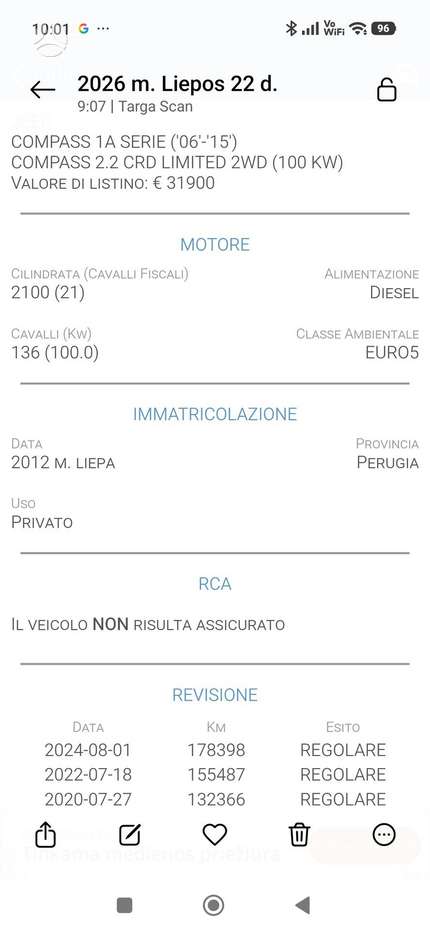Tap the padlock icon in header

(387, 90)
